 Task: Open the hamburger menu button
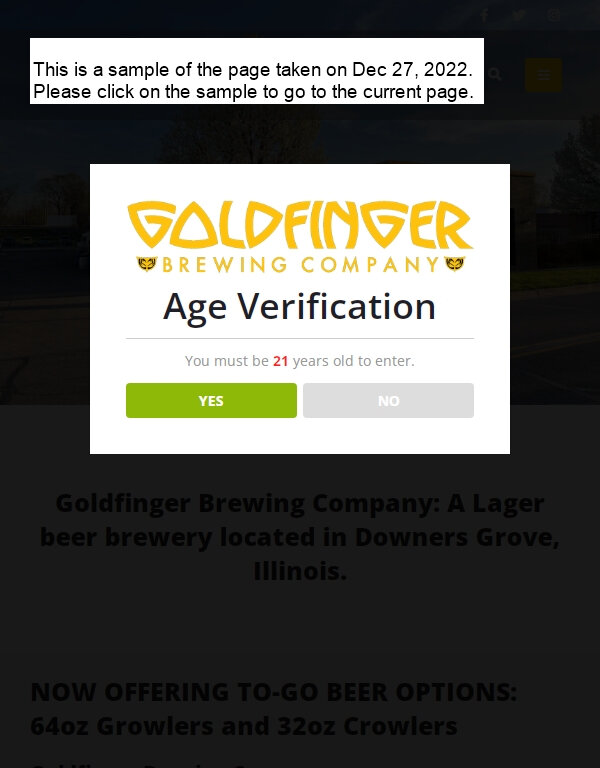click(543, 75)
